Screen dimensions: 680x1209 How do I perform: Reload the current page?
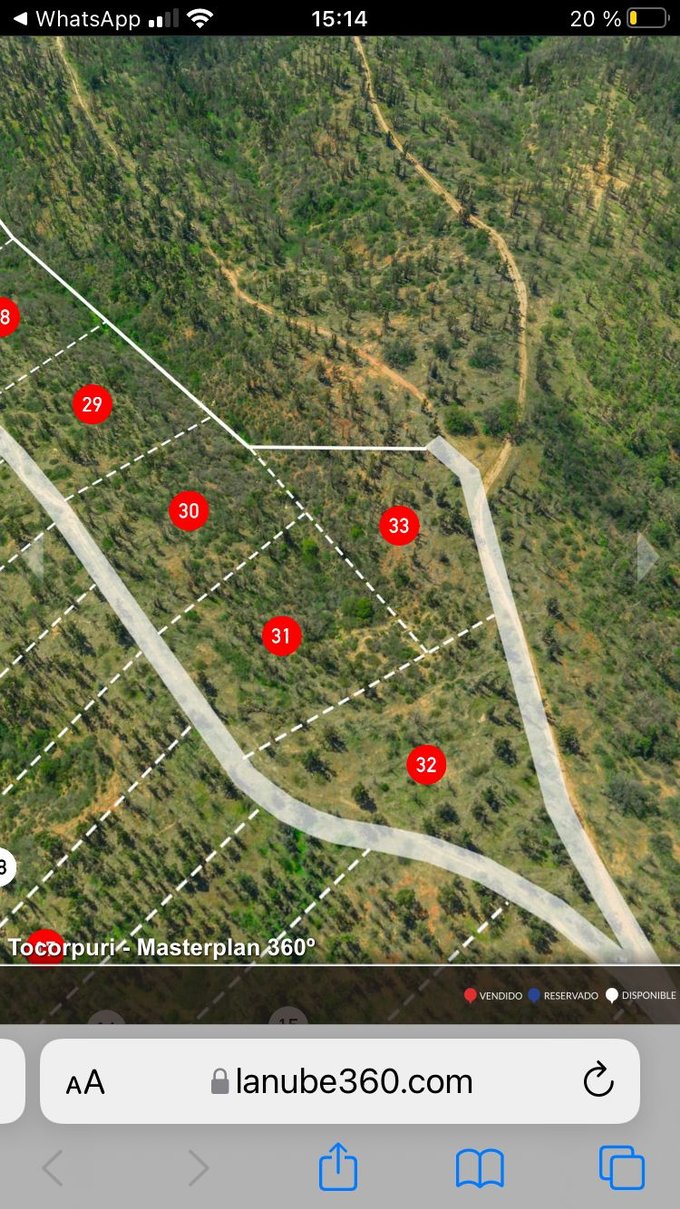pyautogui.click(x=598, y=1081)
